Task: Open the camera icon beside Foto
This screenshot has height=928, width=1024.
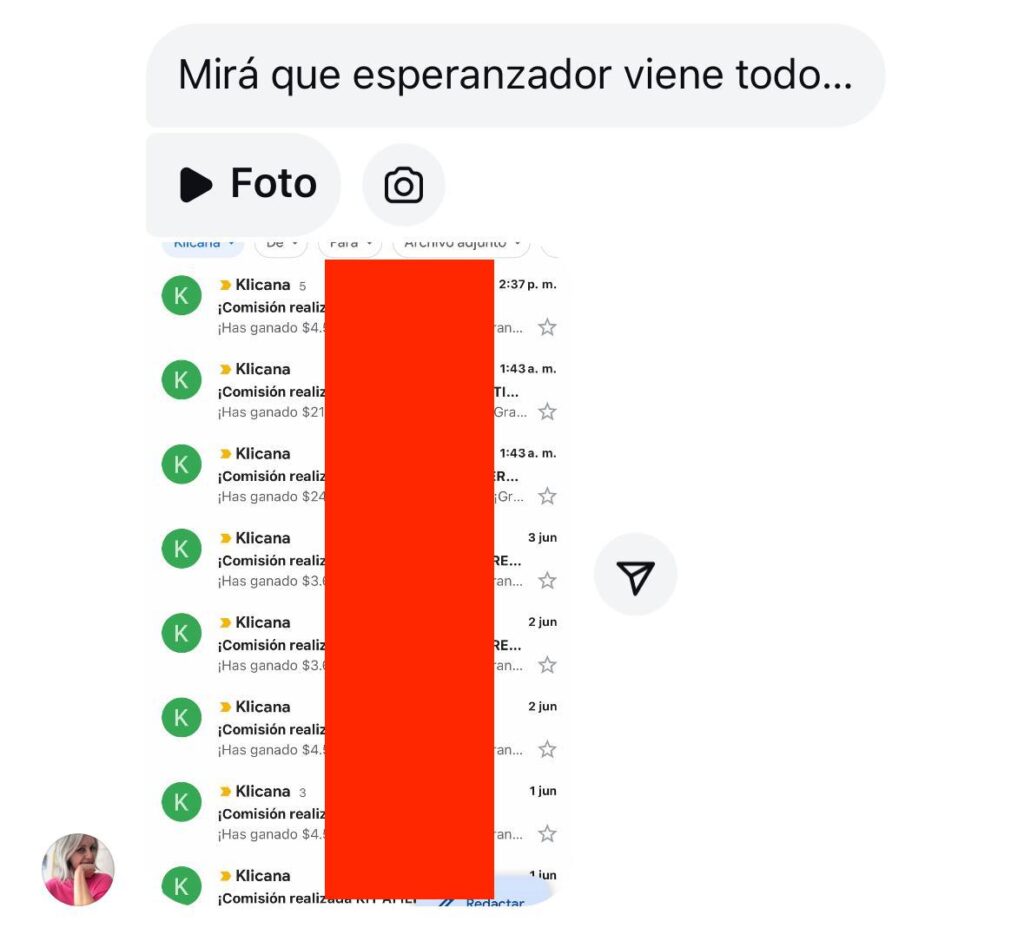Action: coord(403,185)
